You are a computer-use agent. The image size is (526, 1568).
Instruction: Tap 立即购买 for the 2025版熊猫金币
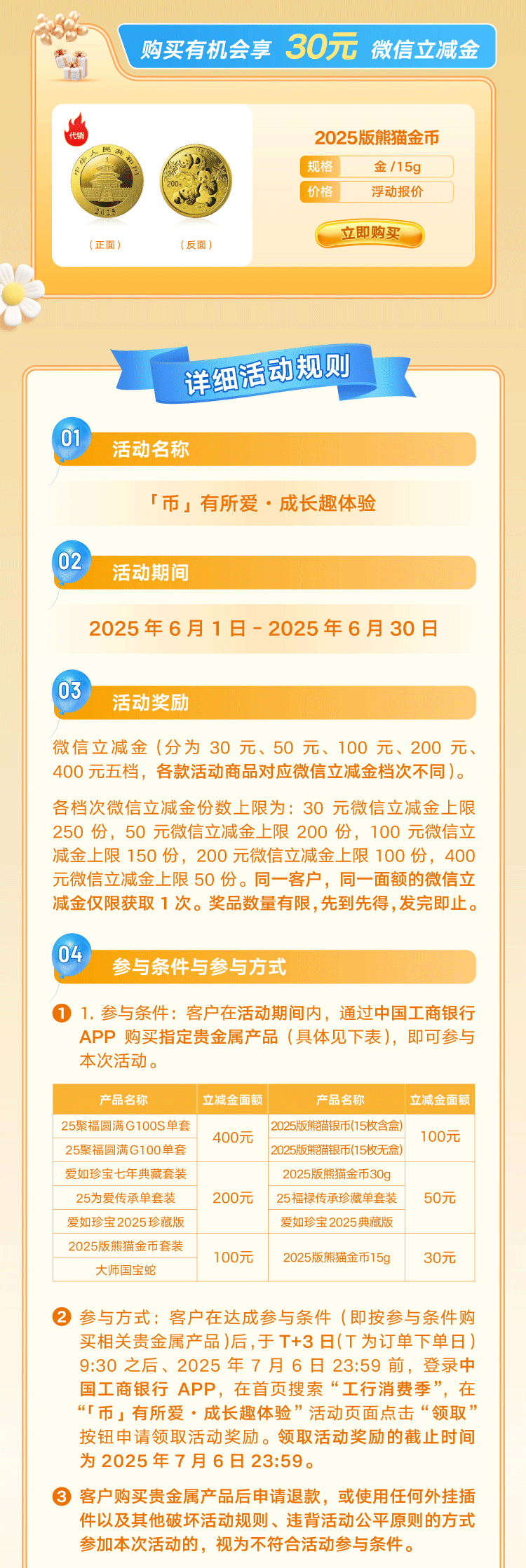pyautogui.click(x=370, y=234)
